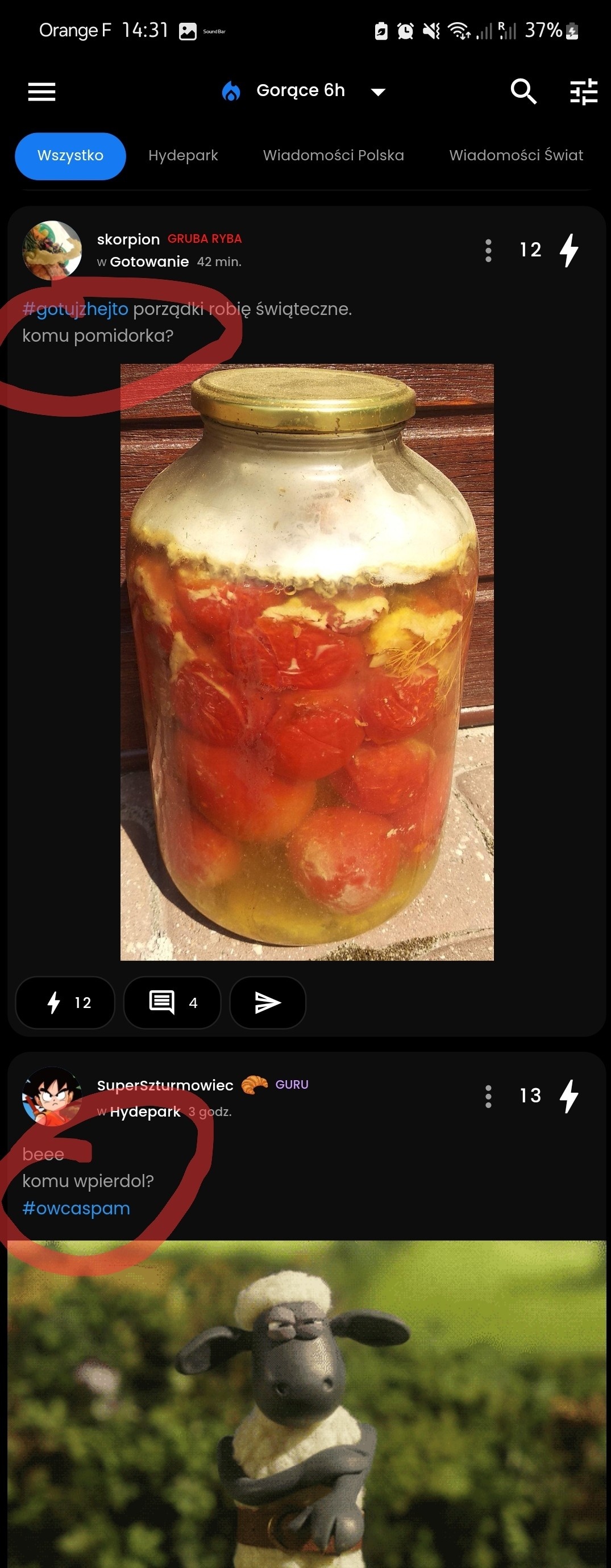View the tomato jar photo
The height and width of the screenshot is (1568, 611).
307,662
